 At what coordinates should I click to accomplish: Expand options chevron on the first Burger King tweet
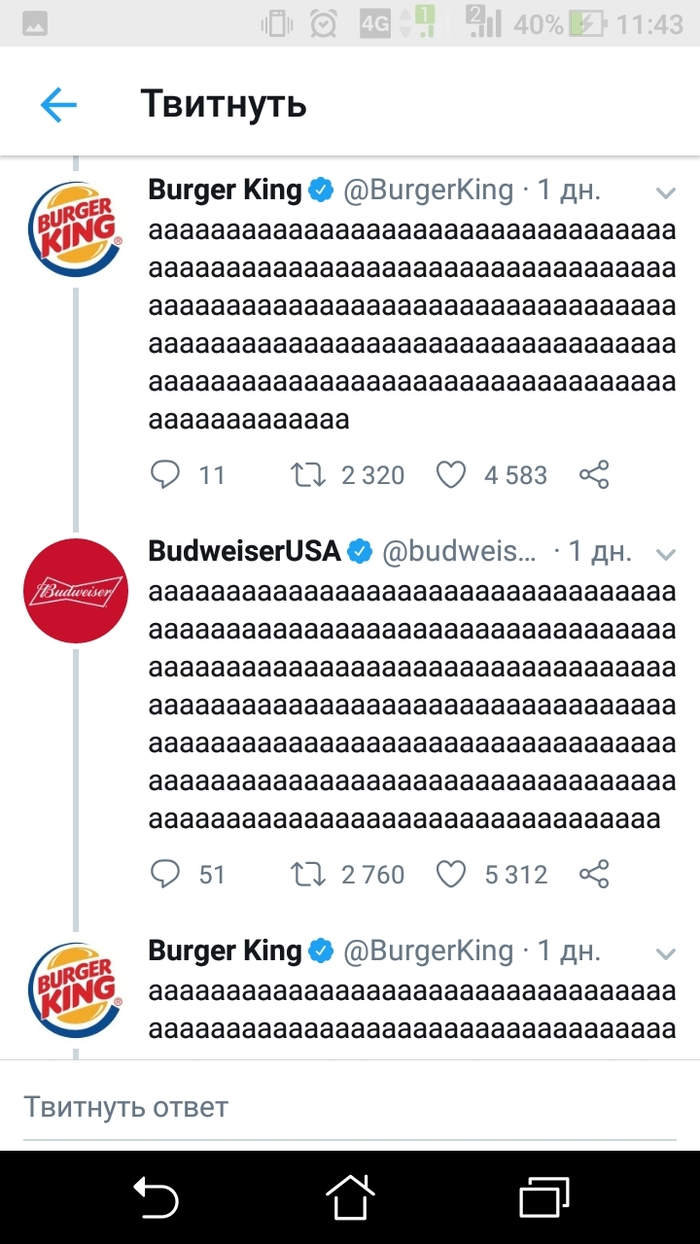coord(665,191)
